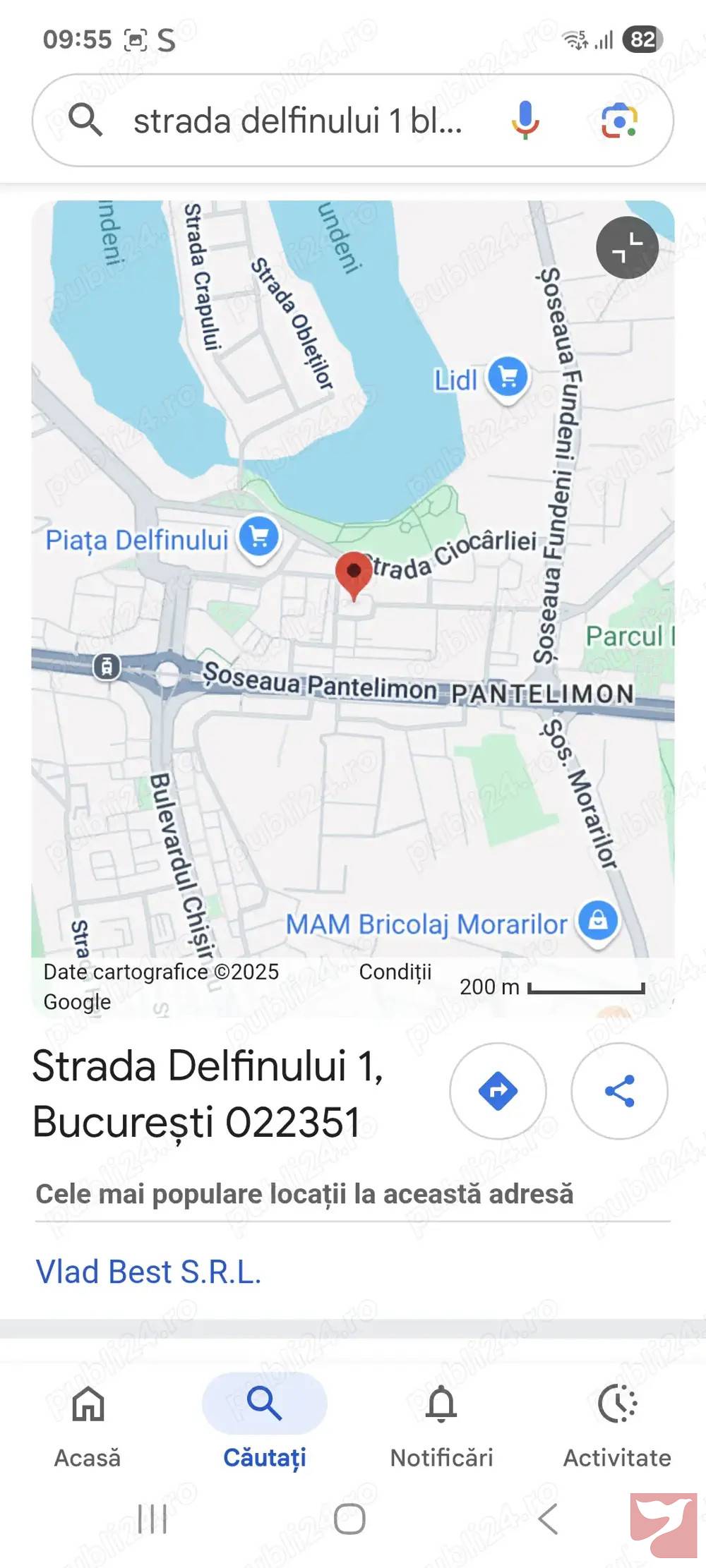Open the Condiții terms link
Image resolution: width=706 pixels, height=1568 pixels.
[395, 972]
